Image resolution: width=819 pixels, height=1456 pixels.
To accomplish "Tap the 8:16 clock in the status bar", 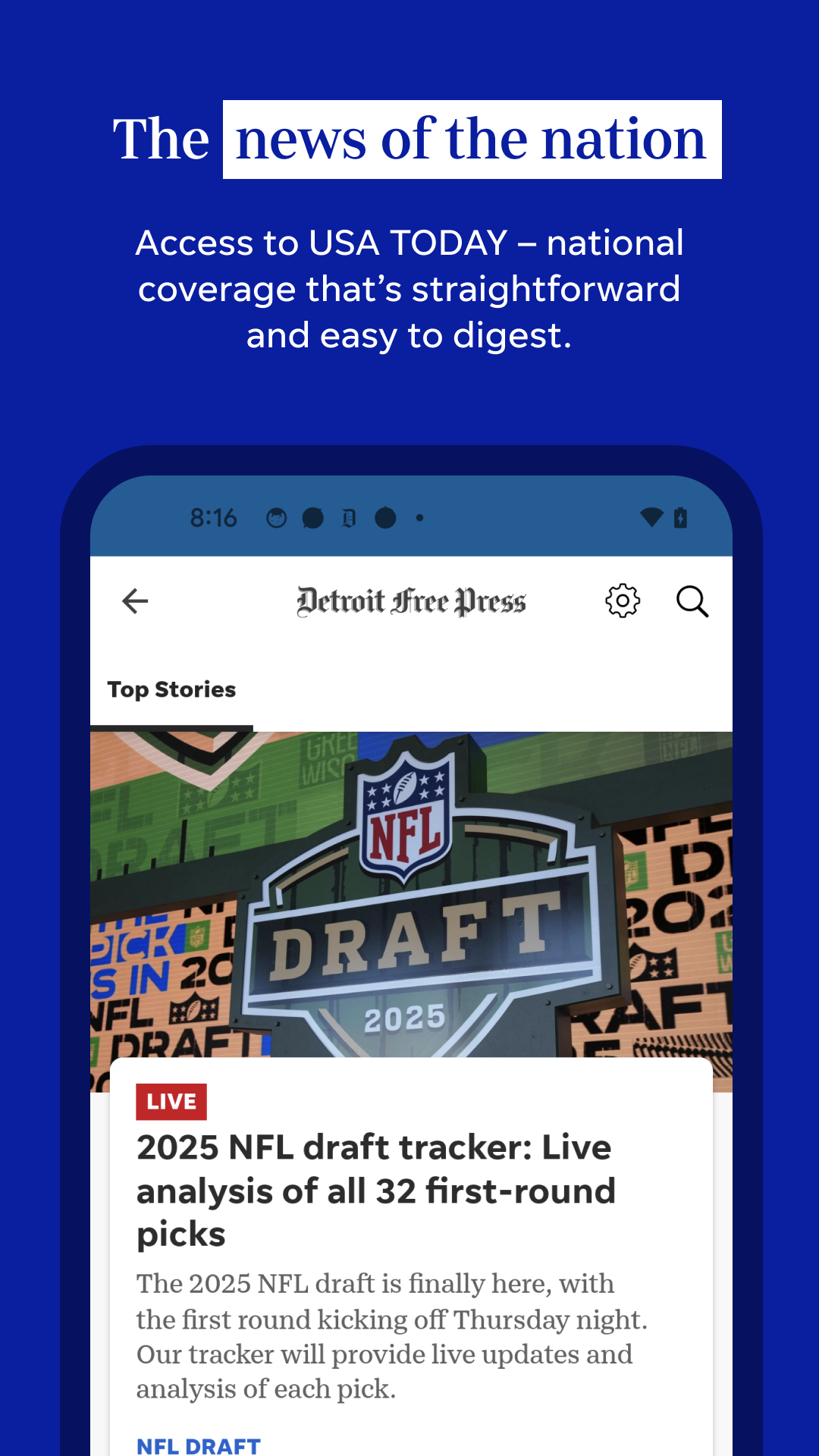I will tap(213, 517).
